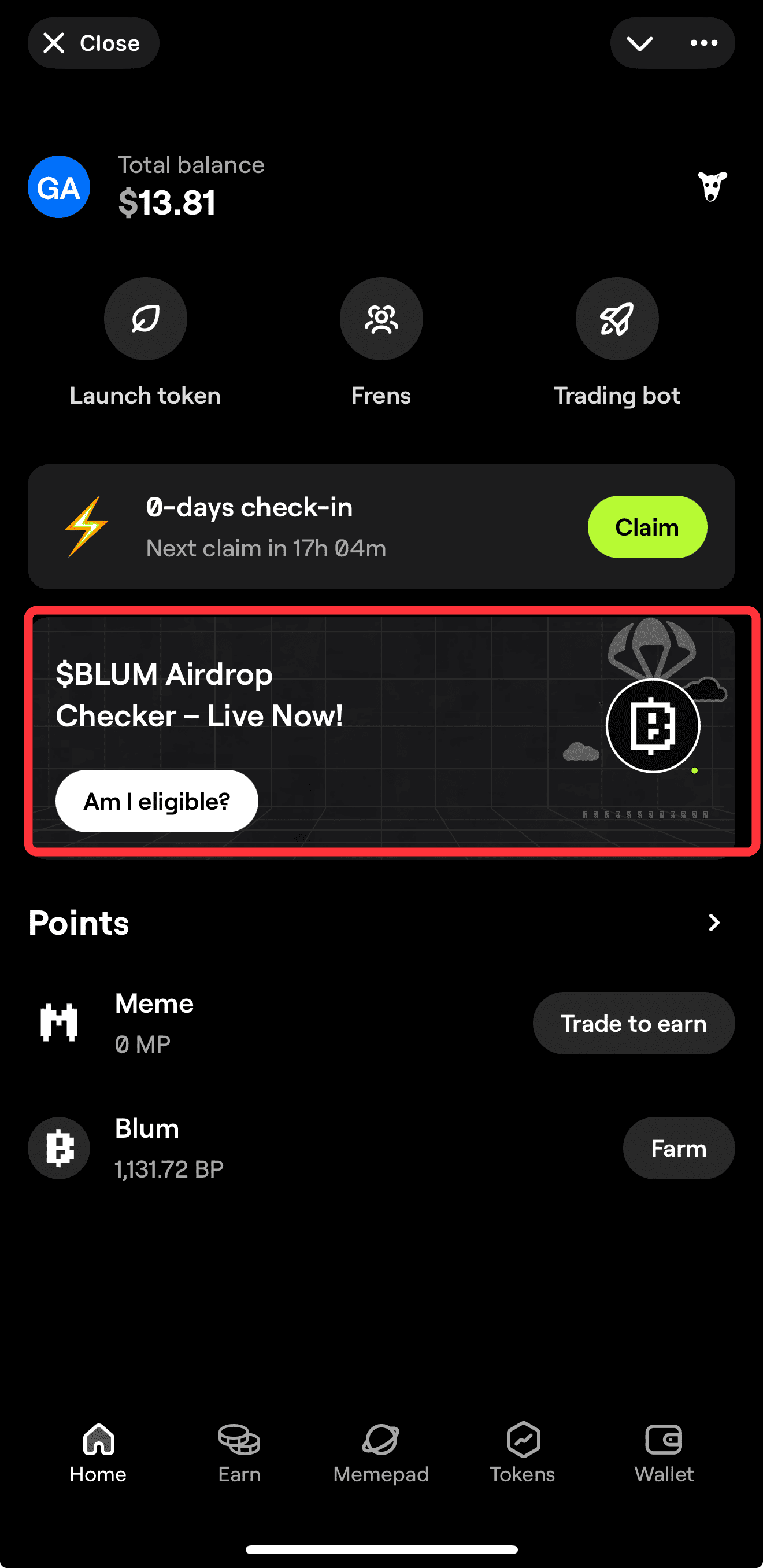Start farming Blum points

679,1149
